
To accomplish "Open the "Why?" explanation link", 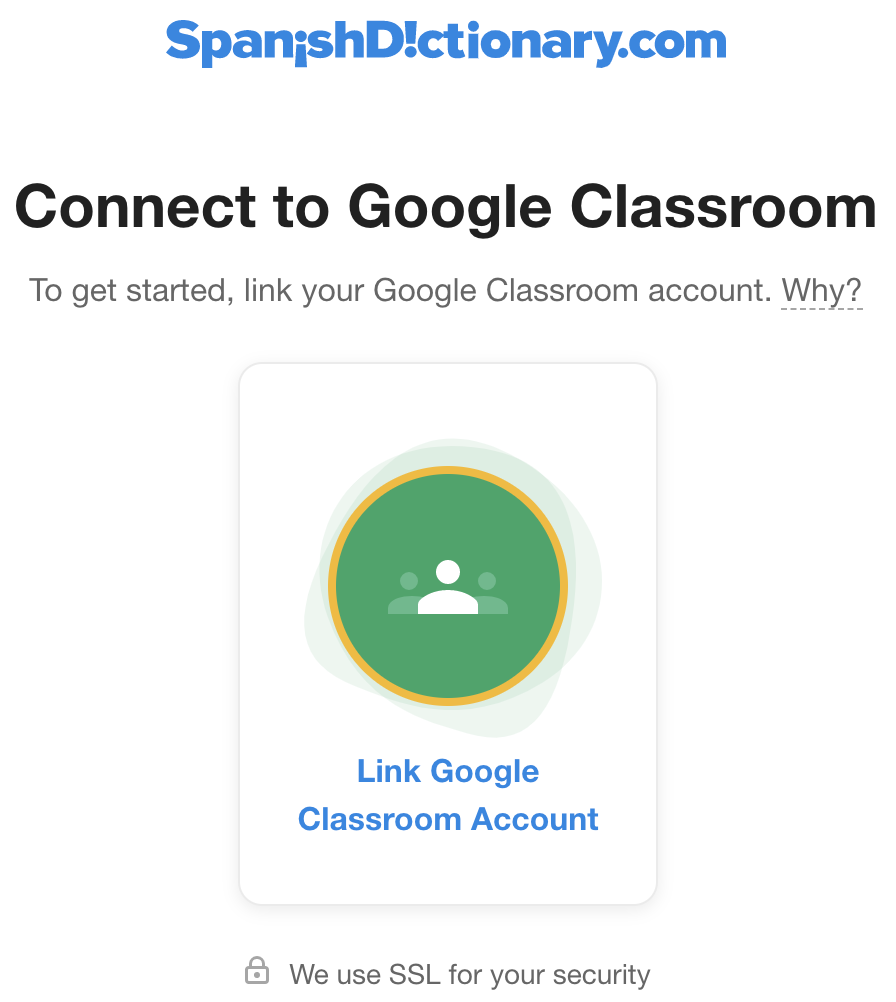I will (821, 291).
